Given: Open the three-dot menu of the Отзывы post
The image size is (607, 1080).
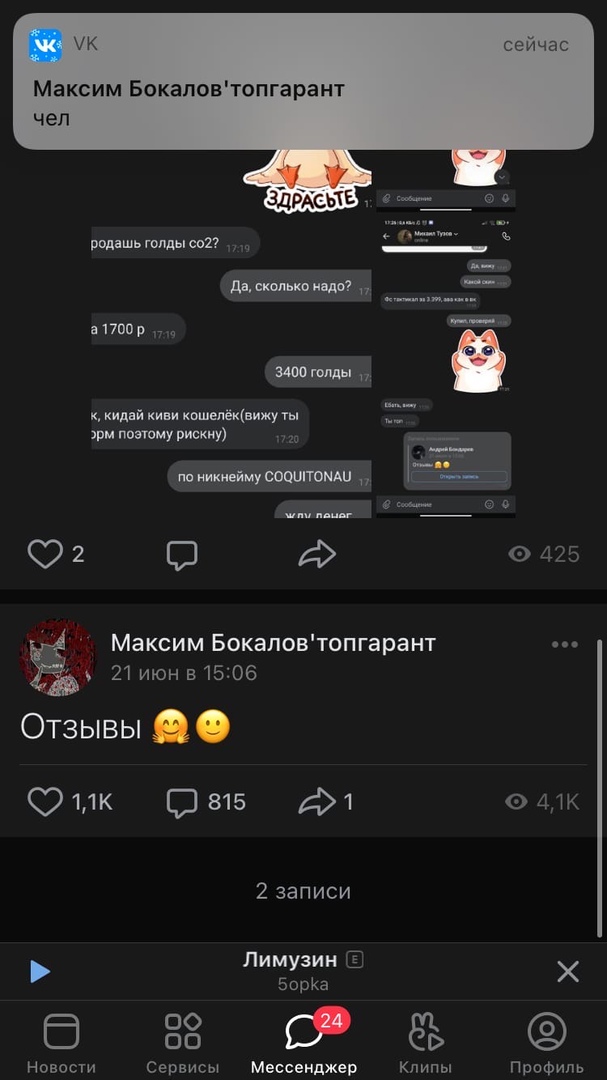Looking at the screenshot, I should [x=565, y=645].
